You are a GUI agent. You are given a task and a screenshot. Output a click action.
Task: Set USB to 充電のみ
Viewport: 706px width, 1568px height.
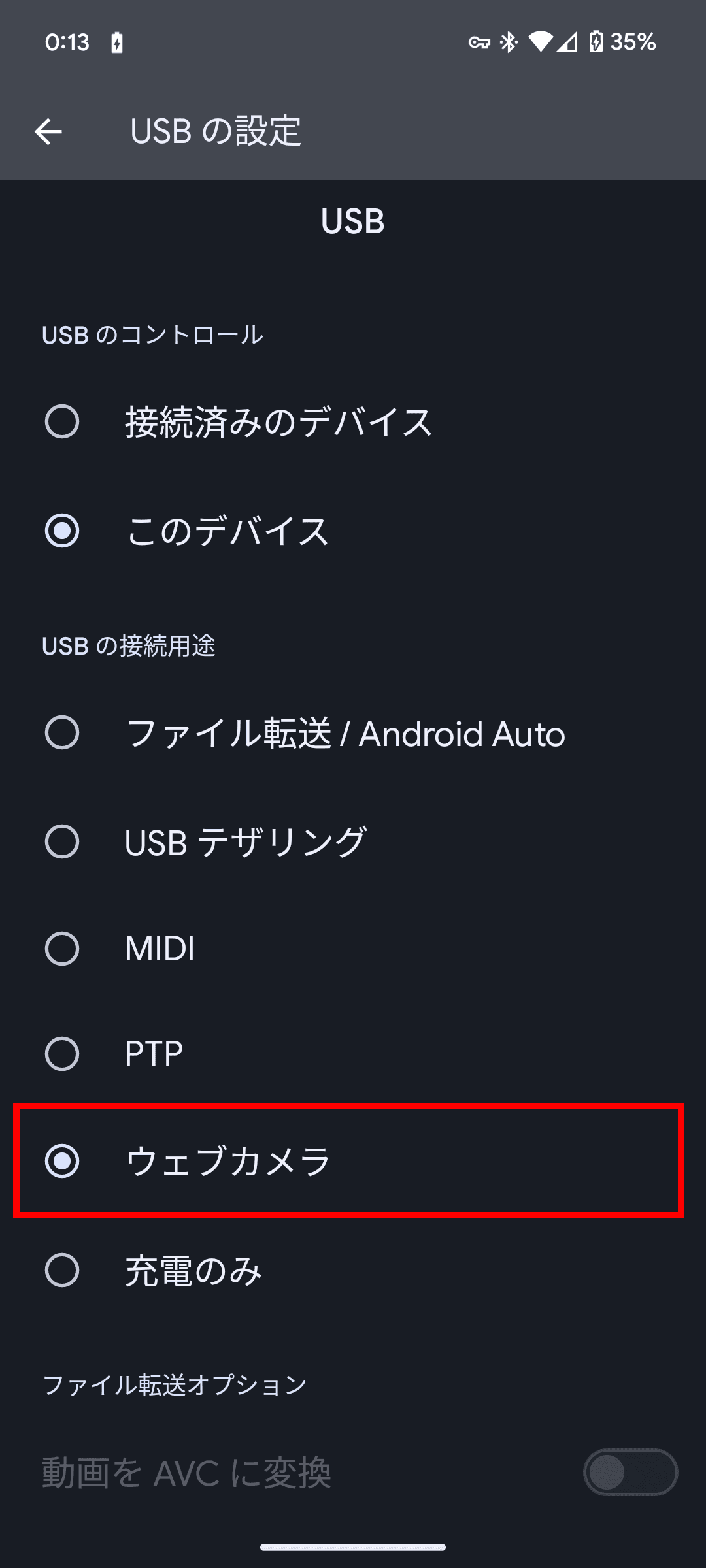pyautogui.click(x=353, y=1270)
